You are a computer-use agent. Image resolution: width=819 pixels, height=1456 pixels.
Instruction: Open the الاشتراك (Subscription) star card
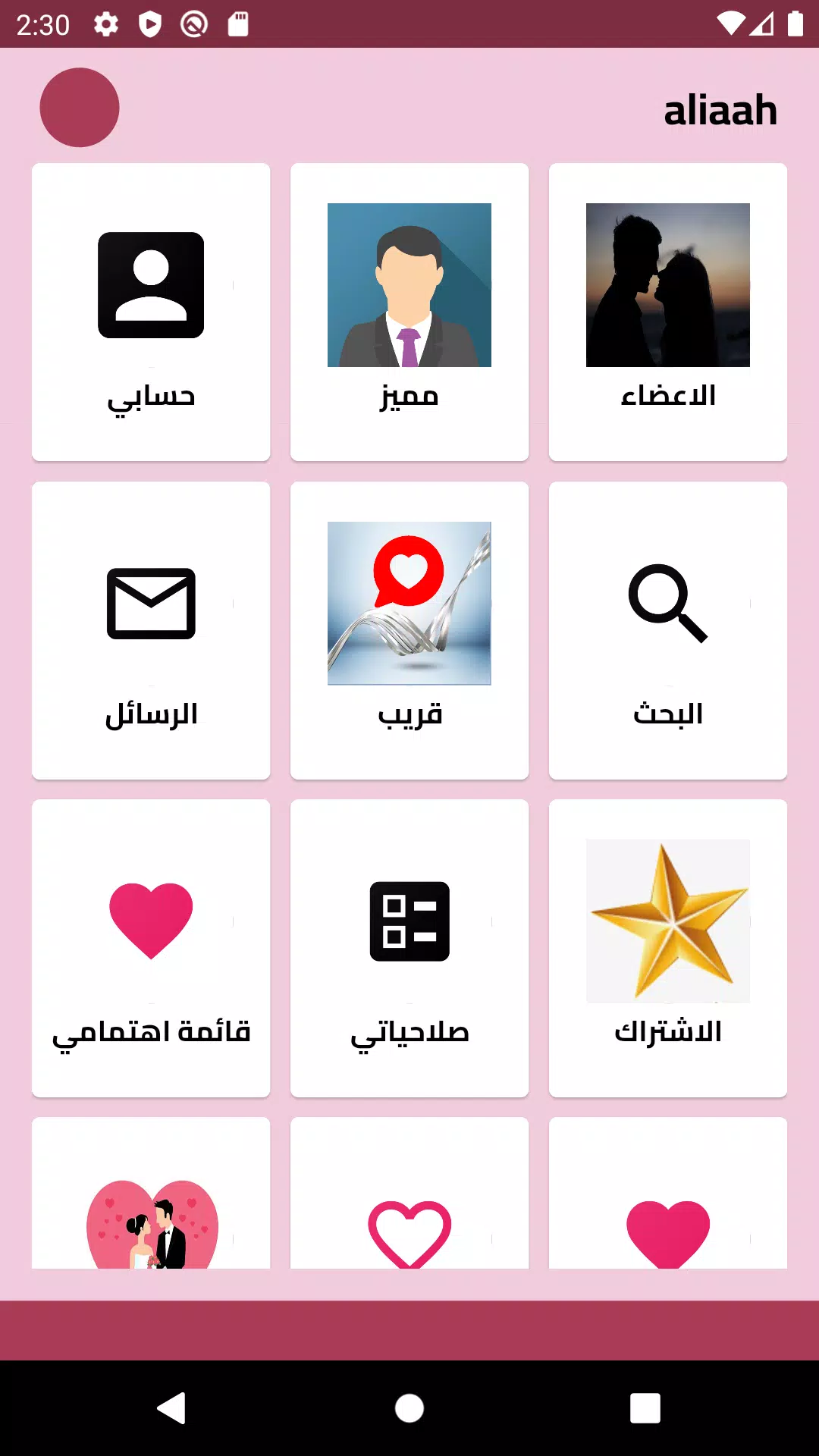pyautogui.click(x=668, y=948)
